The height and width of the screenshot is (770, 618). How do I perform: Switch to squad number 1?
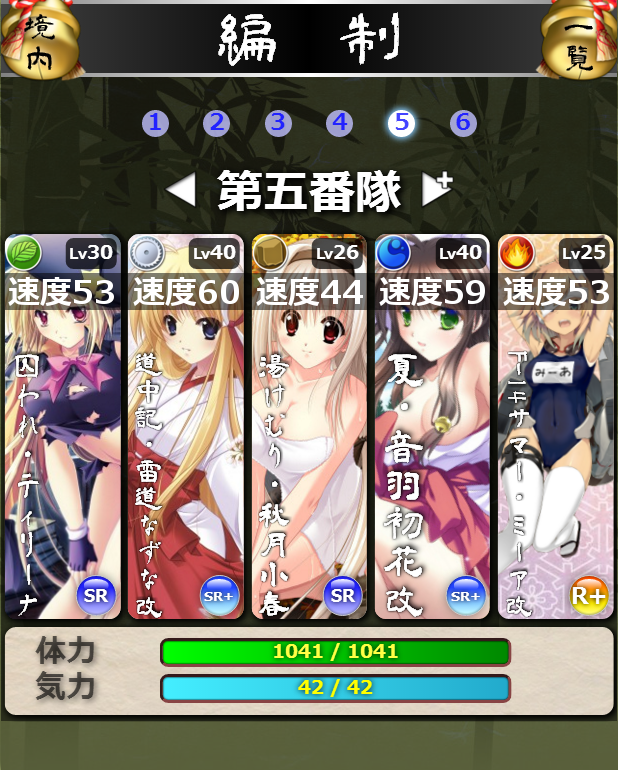[155, 123]
